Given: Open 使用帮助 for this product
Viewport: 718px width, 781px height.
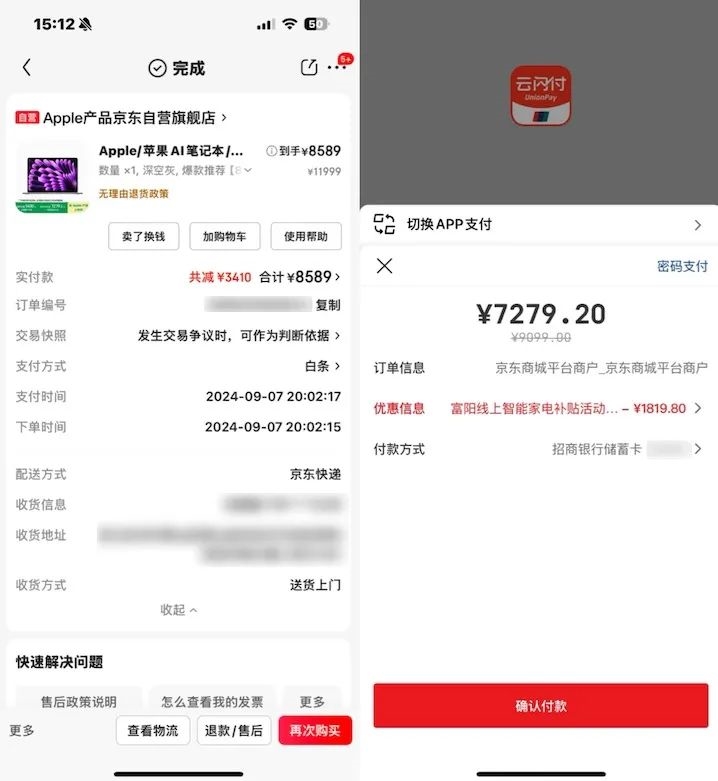Looking at the screenshot, I should (x=306, y=236).
